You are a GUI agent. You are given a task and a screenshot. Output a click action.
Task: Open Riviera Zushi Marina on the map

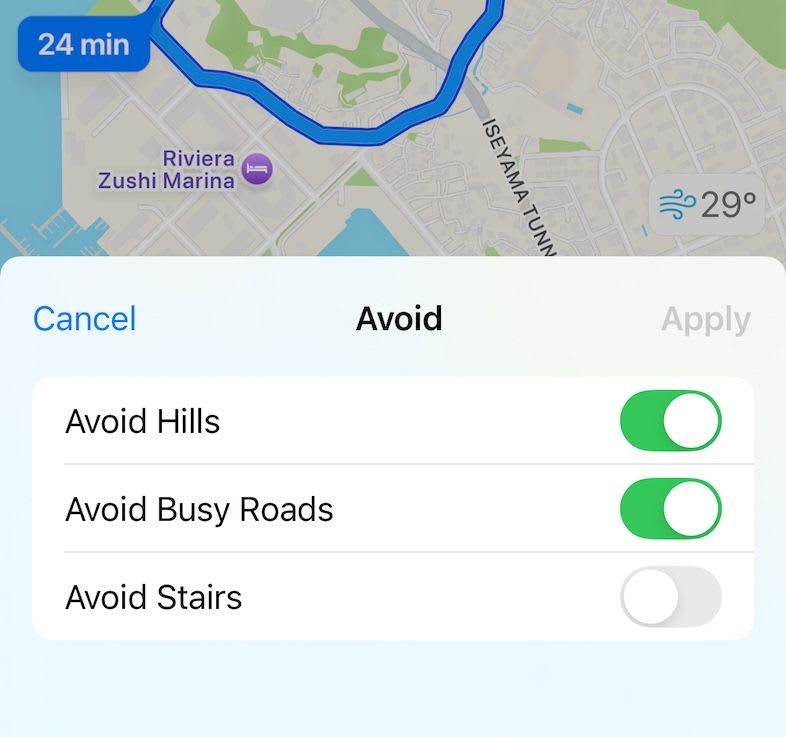pyautogui.click(x=258, y=169)
